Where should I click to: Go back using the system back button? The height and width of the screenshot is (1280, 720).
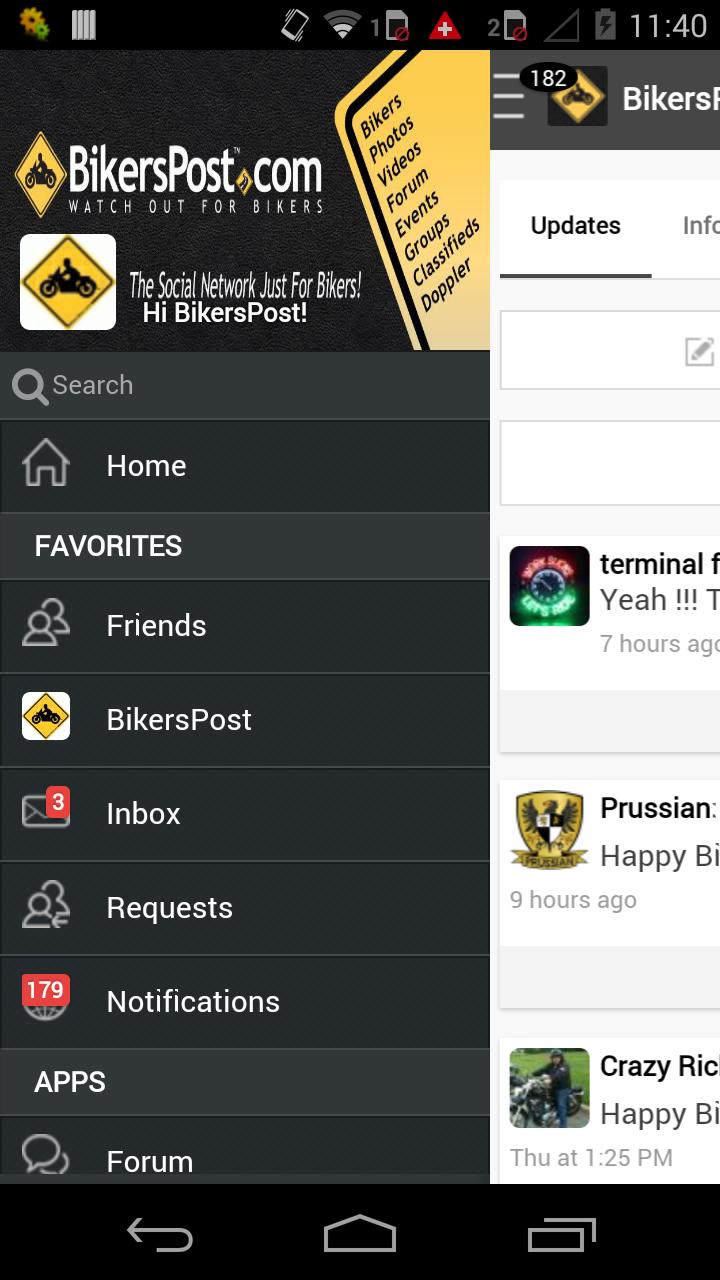[x=160, y=1234]
